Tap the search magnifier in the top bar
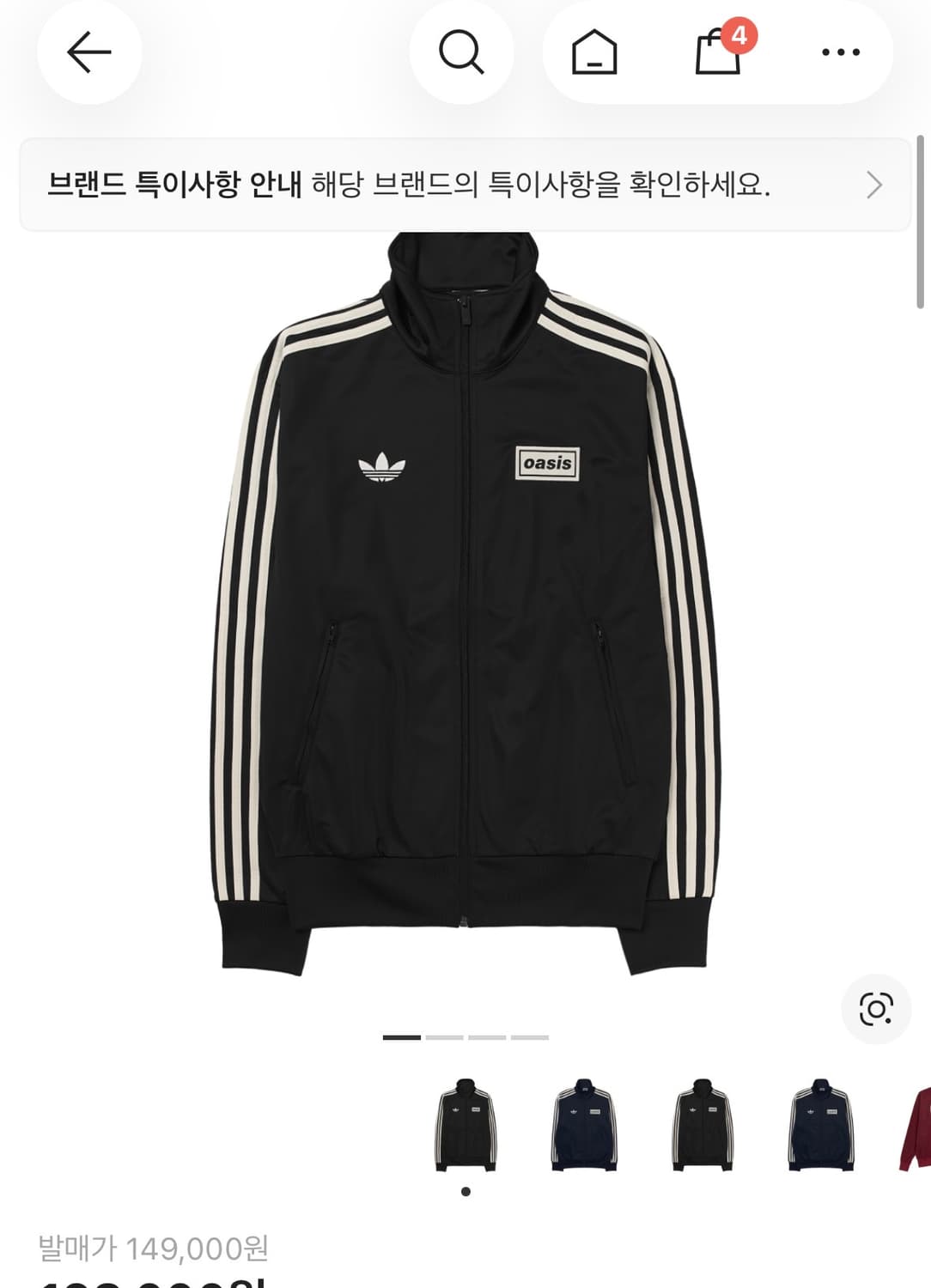Viewport: 931px width, 1288px height. tap(463, 52)
